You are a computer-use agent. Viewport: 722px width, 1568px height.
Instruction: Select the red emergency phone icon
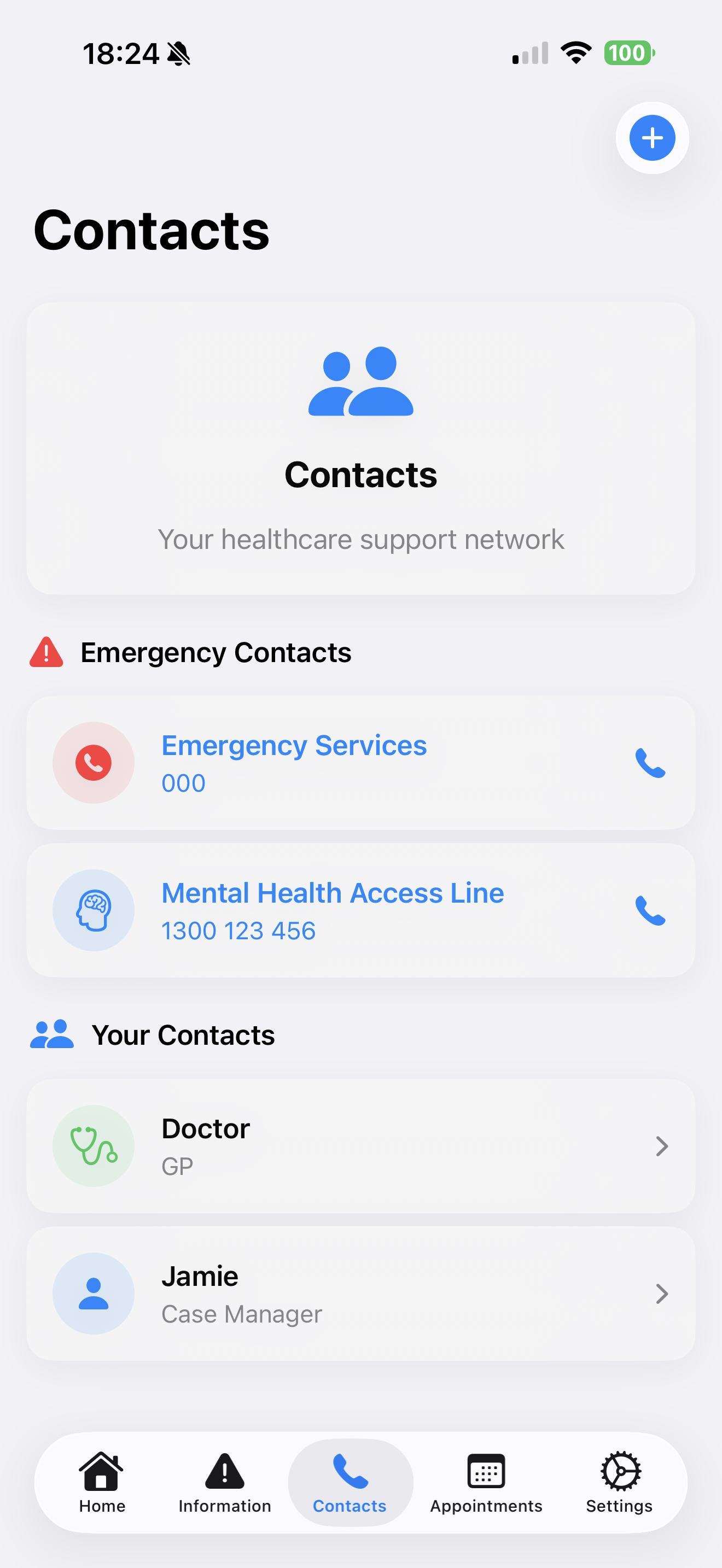[93, 762]
